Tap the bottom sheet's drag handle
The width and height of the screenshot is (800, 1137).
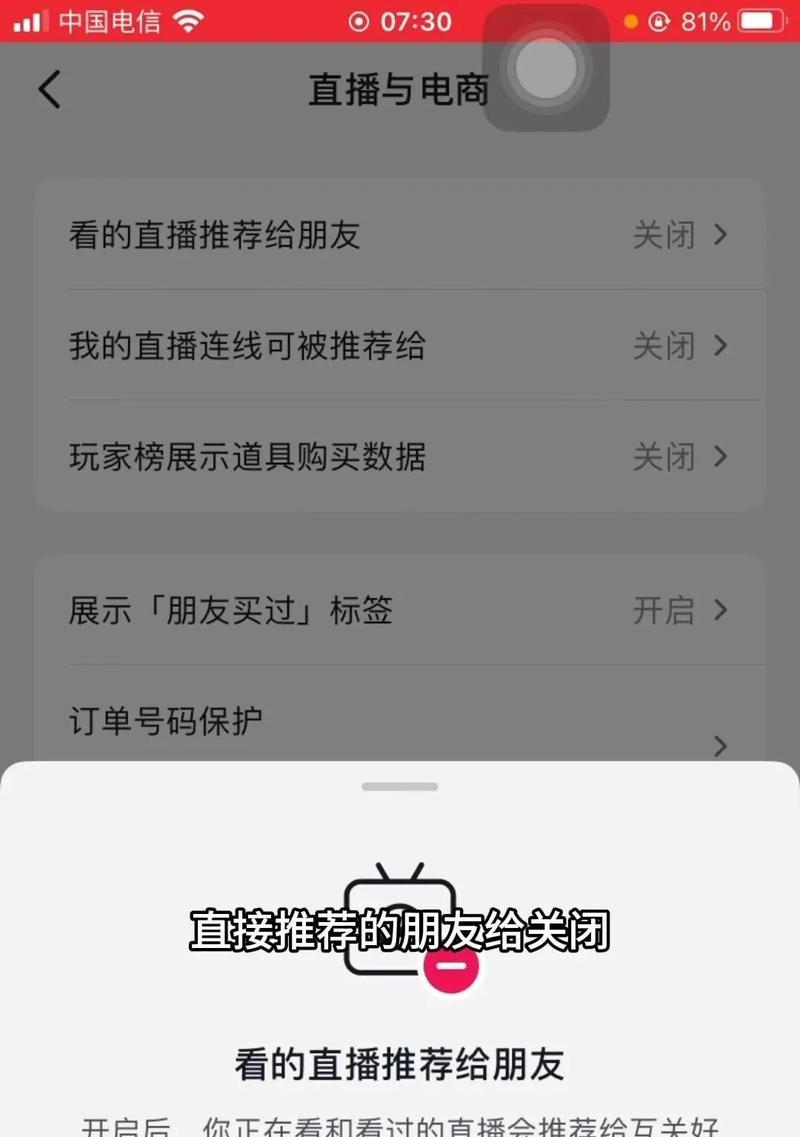400,787
